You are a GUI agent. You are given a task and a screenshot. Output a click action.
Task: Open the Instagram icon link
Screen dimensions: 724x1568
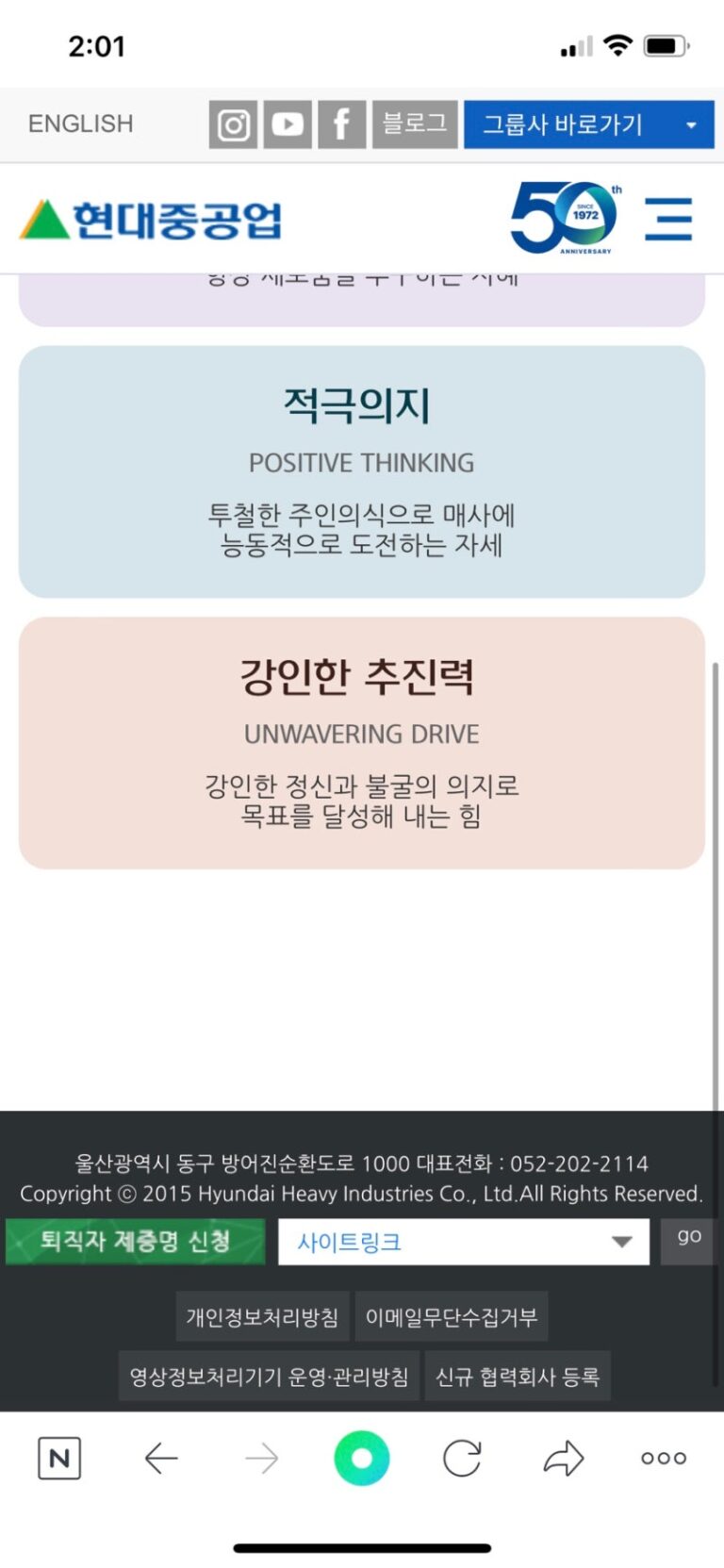click(233, 124)
